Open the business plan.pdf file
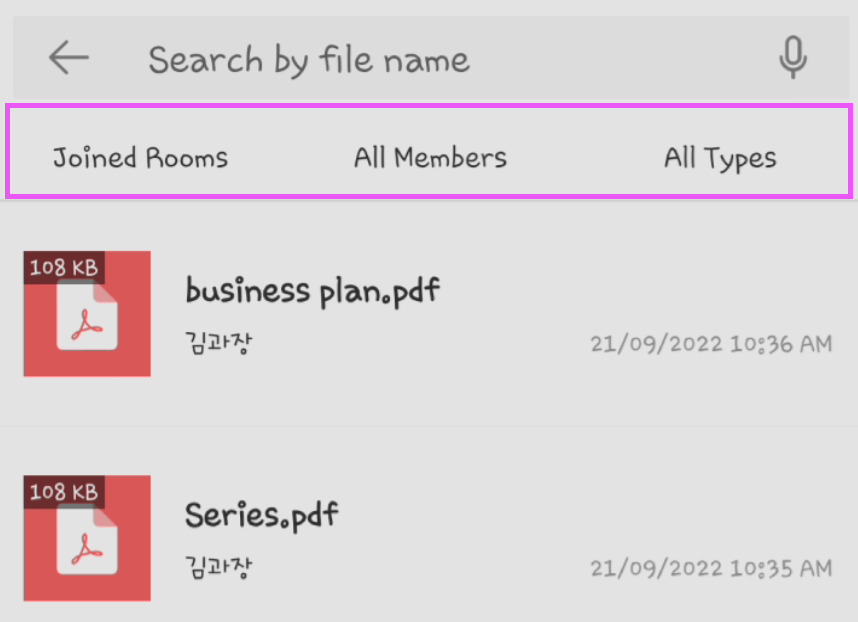Image resolution: width=858 pixels, height=622 pixels. pyautogui.click(x=312, y=291)
